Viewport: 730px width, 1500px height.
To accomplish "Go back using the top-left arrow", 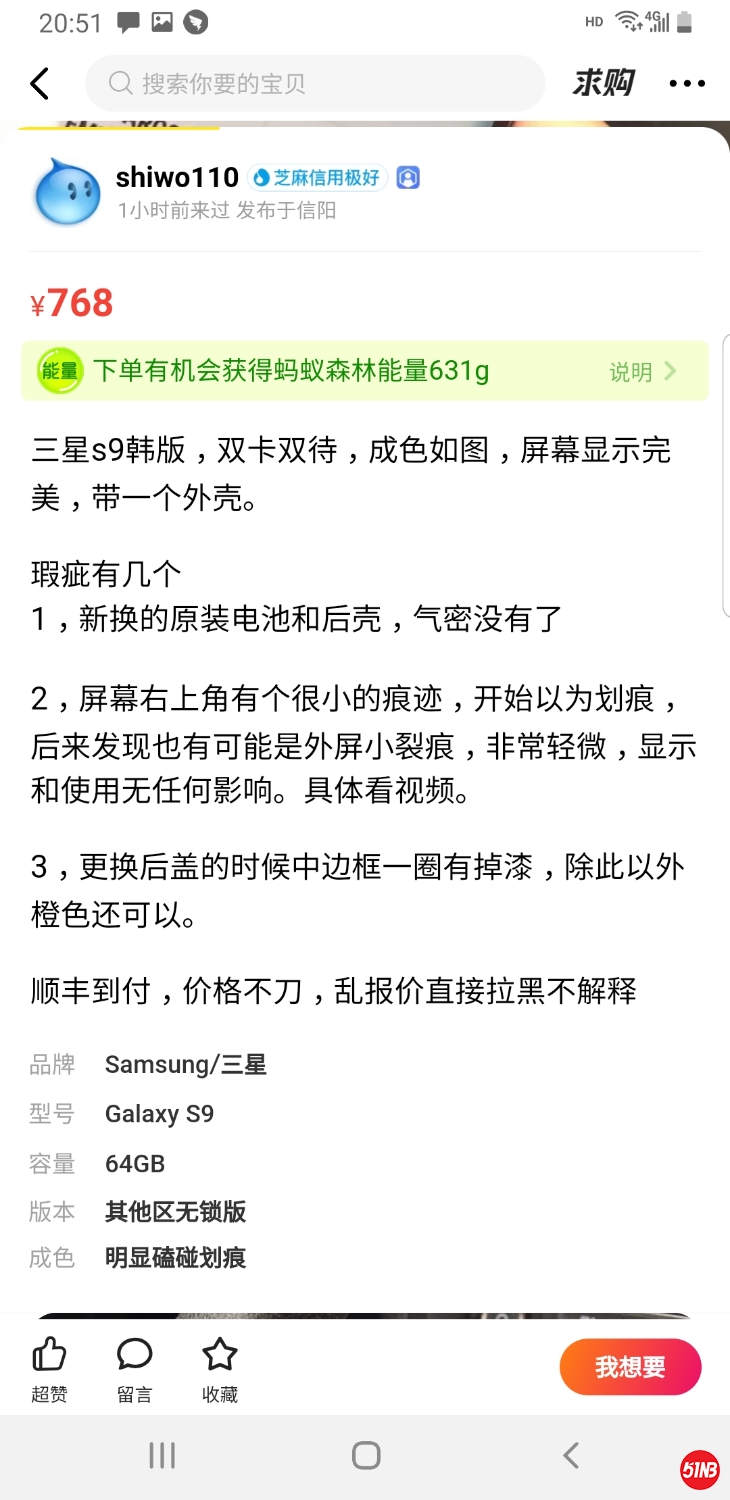I will 40,84.
